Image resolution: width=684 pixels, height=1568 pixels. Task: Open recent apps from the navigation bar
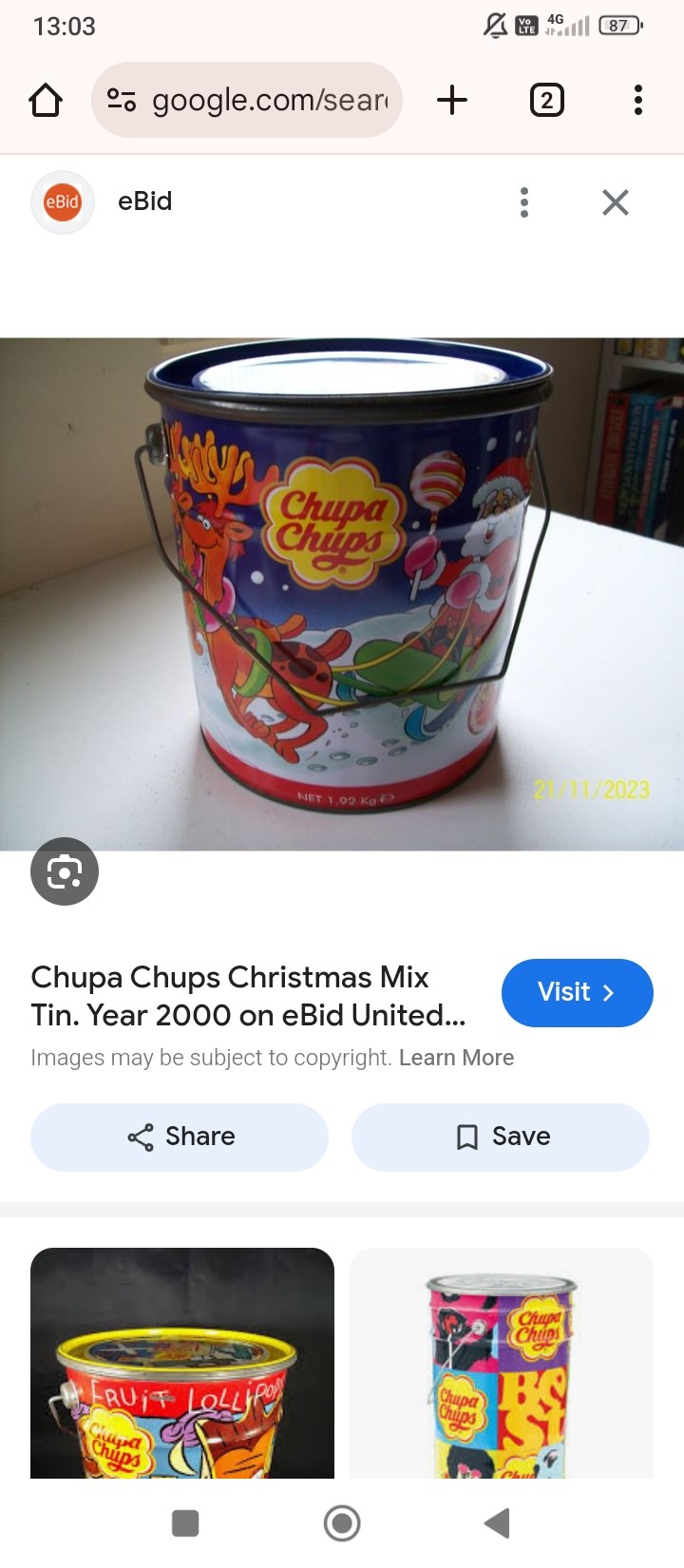click(x=185, y=1523)
